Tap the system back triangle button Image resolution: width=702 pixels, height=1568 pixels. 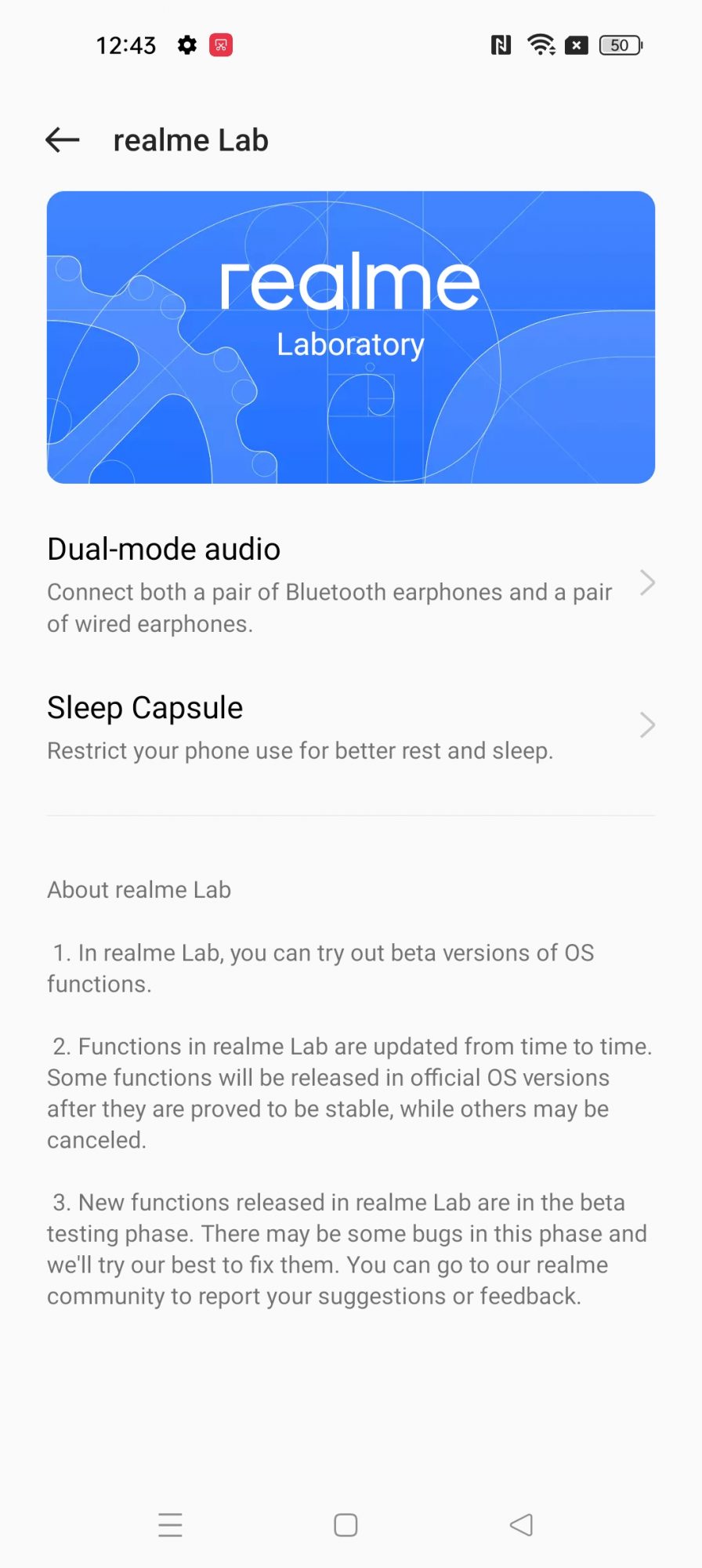[x=522, y=1525]
